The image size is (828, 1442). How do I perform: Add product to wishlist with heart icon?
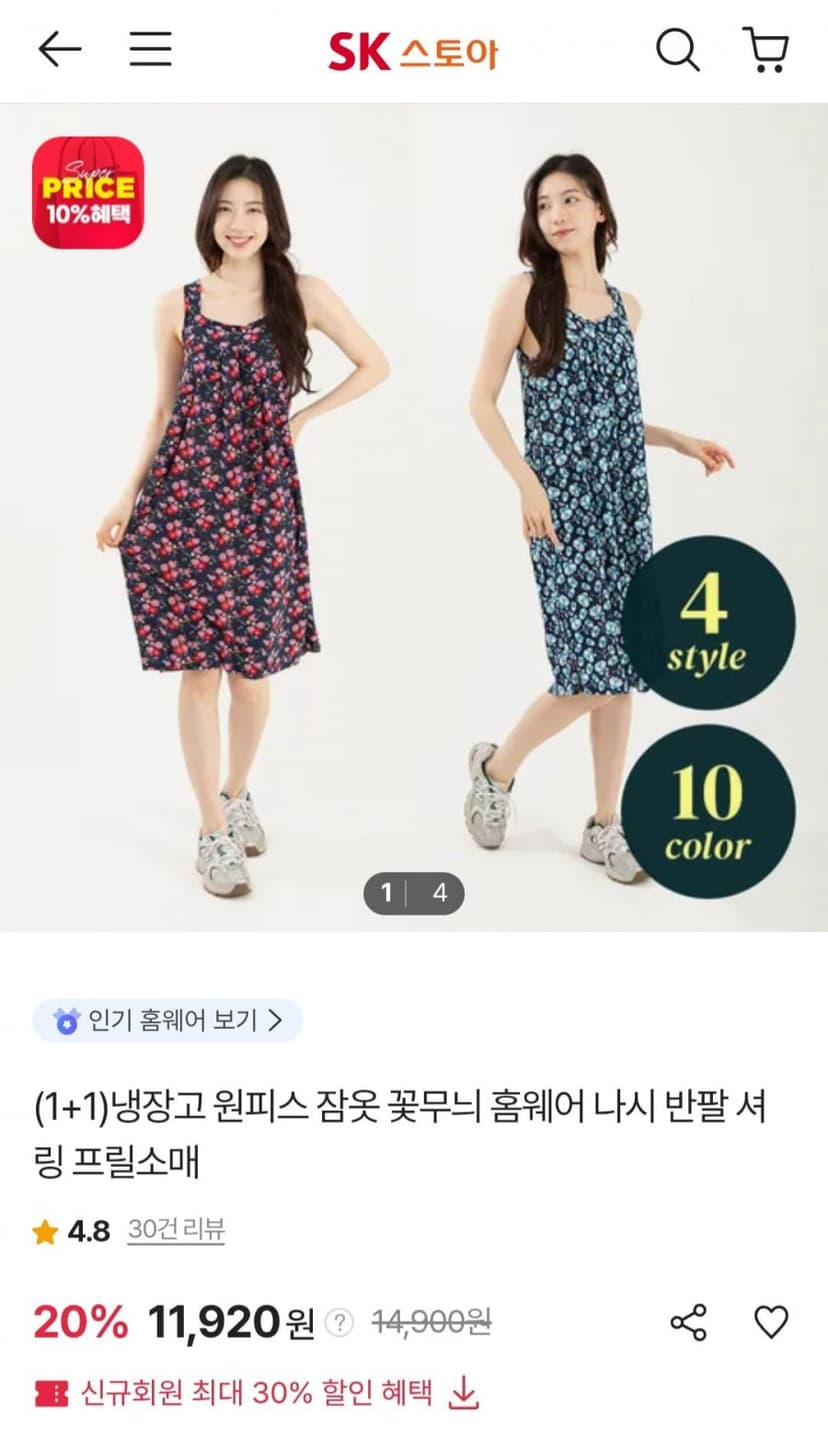[771, 1322]
